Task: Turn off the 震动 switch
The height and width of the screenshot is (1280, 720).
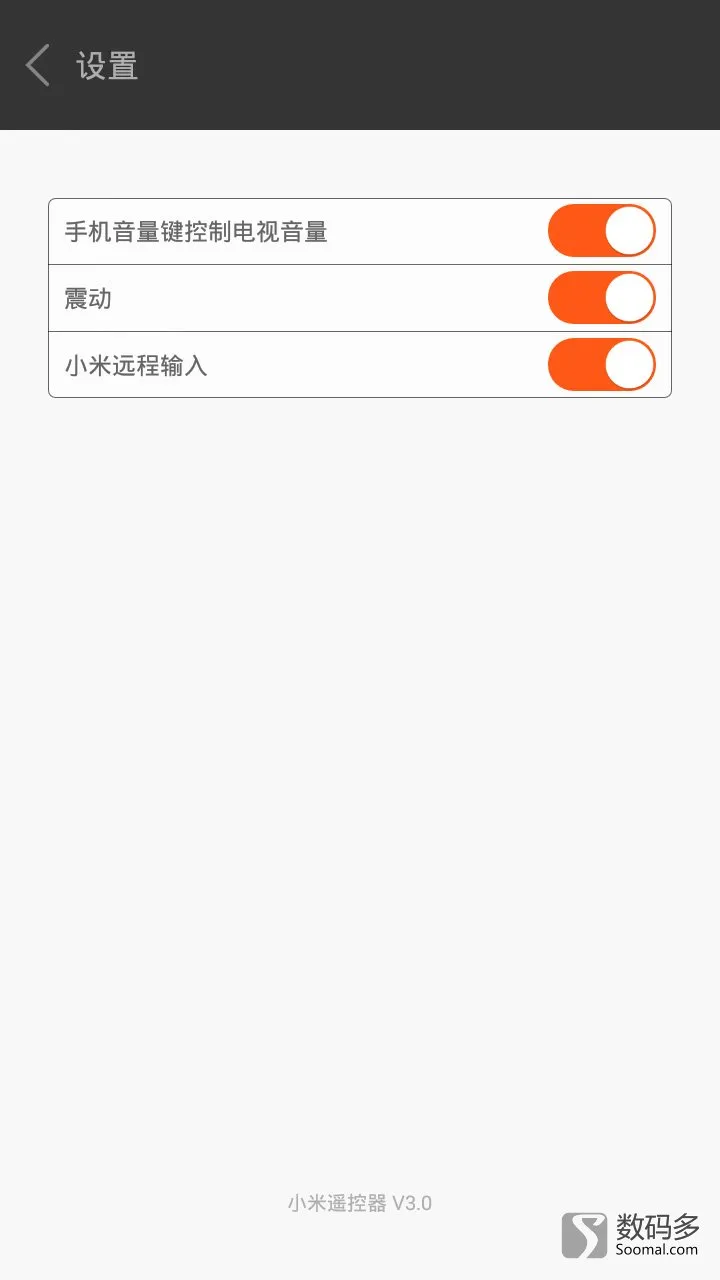Action: [x=602, y=298]
